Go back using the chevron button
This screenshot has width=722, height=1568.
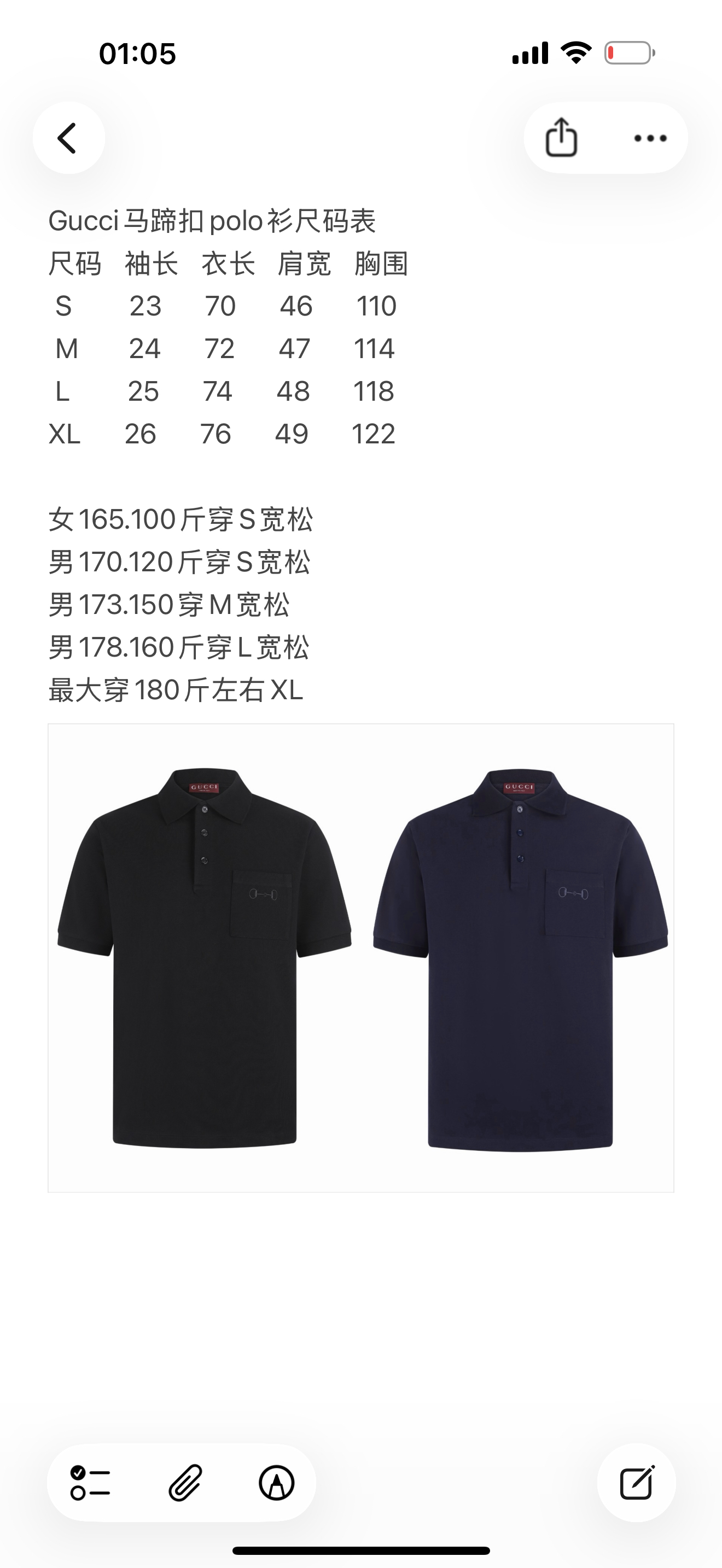coord(69,138)
